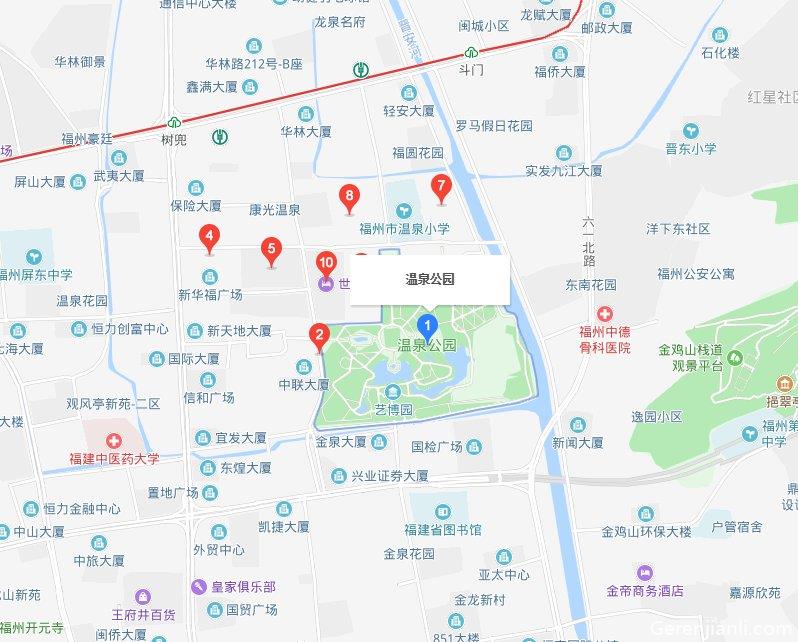Choose red map marker number 8
This screenshot has height=642, width=798.
click(x=349, y=197)
